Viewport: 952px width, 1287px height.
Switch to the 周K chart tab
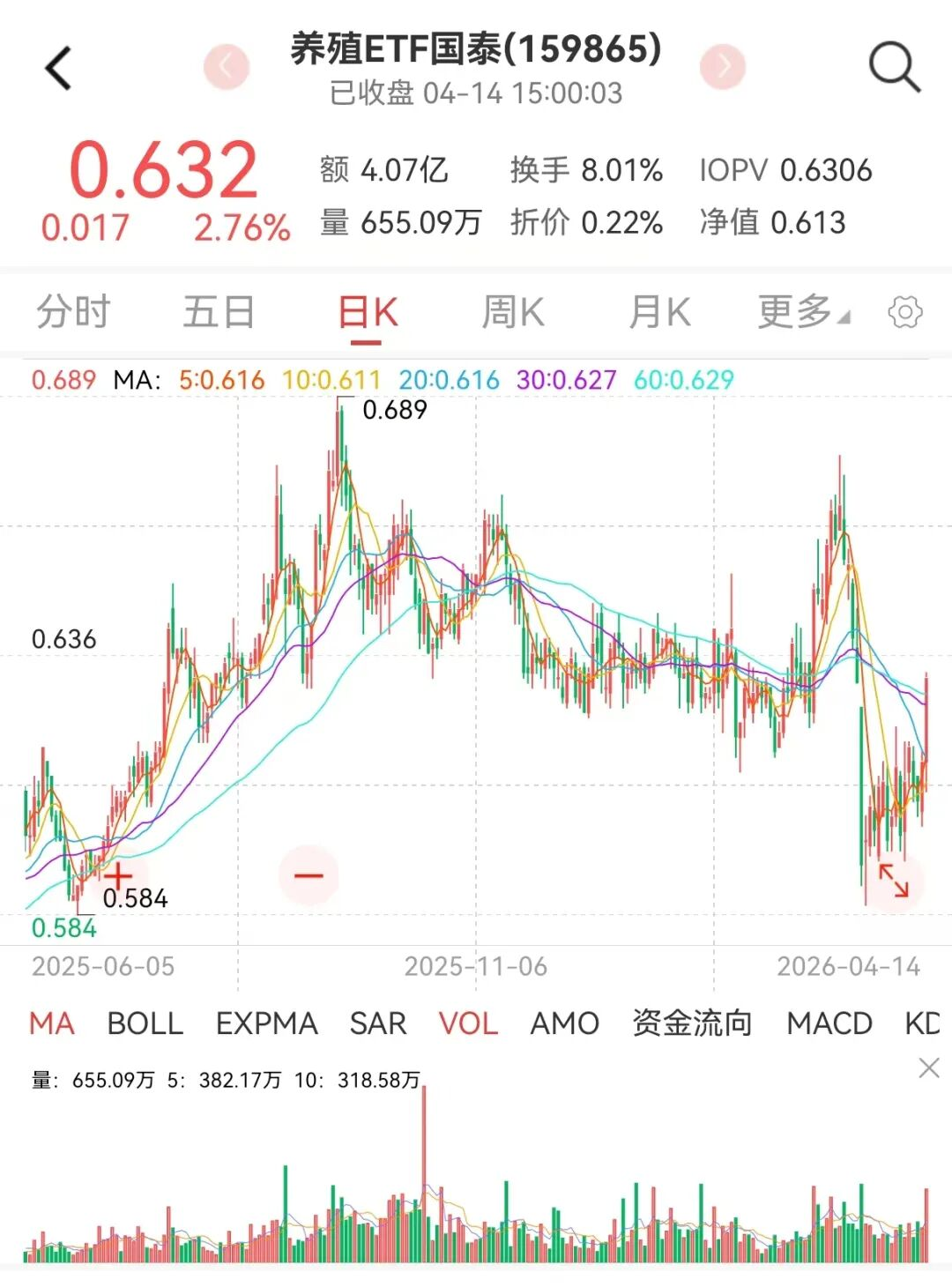point(513,312)
